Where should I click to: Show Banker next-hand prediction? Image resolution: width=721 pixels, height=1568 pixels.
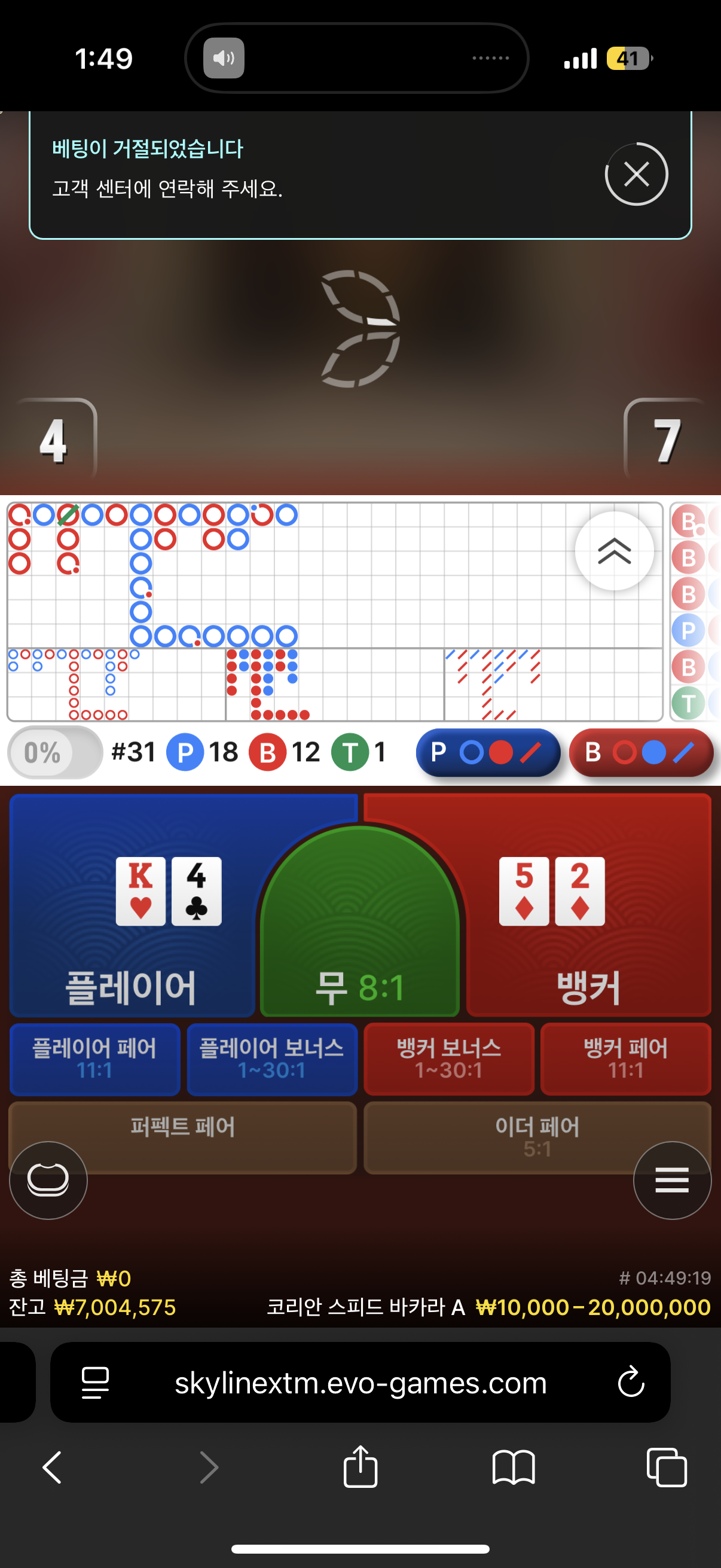coord(641,752)
